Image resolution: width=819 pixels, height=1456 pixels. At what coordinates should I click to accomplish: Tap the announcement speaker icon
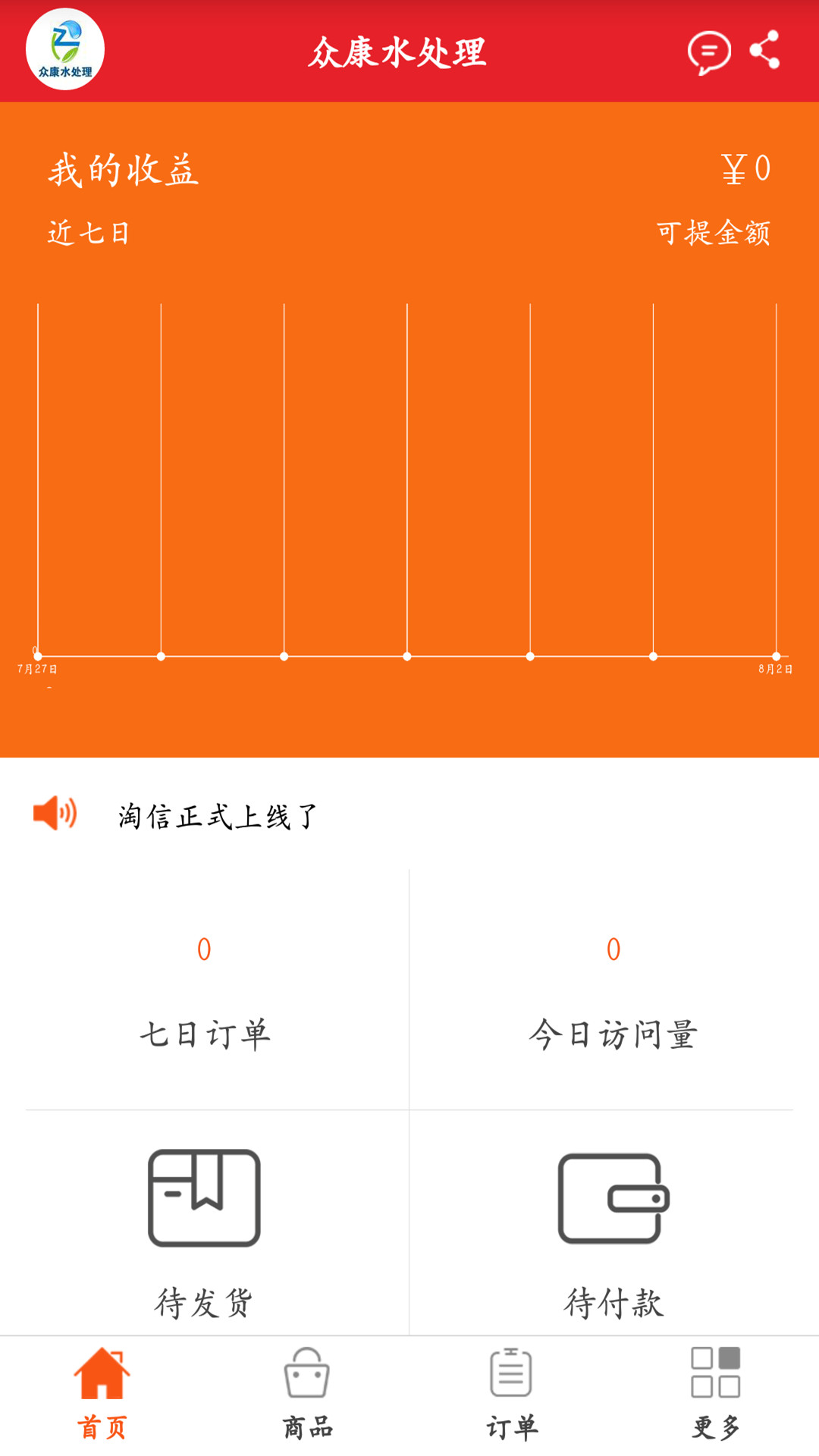55,813
